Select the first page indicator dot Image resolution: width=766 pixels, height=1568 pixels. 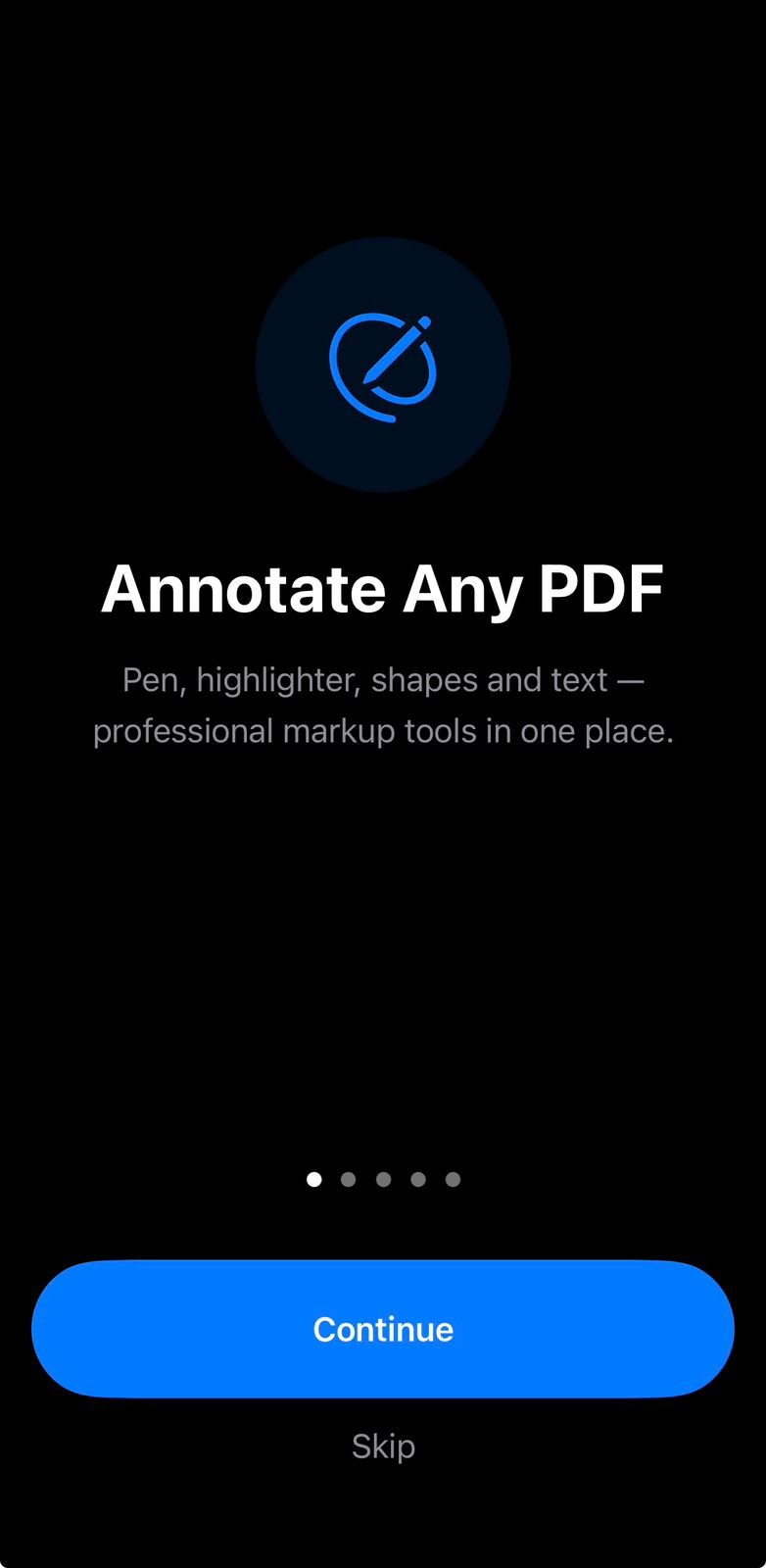313,1180
